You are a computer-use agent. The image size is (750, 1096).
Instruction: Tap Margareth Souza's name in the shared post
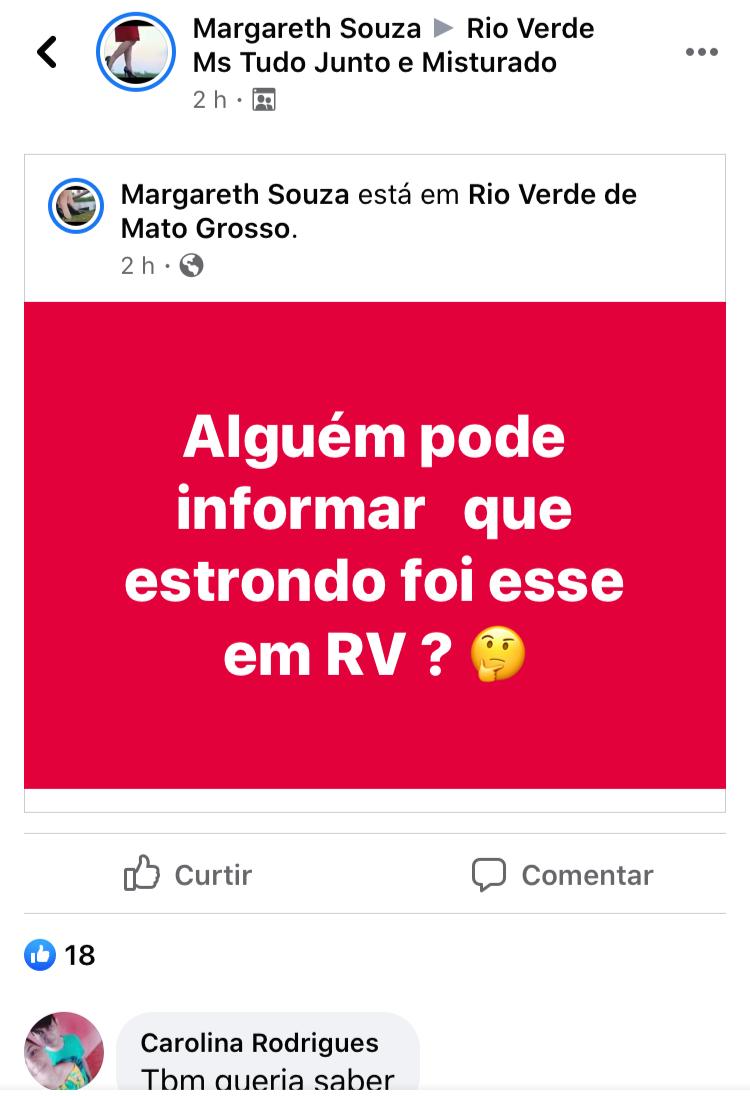coord(234,194)
